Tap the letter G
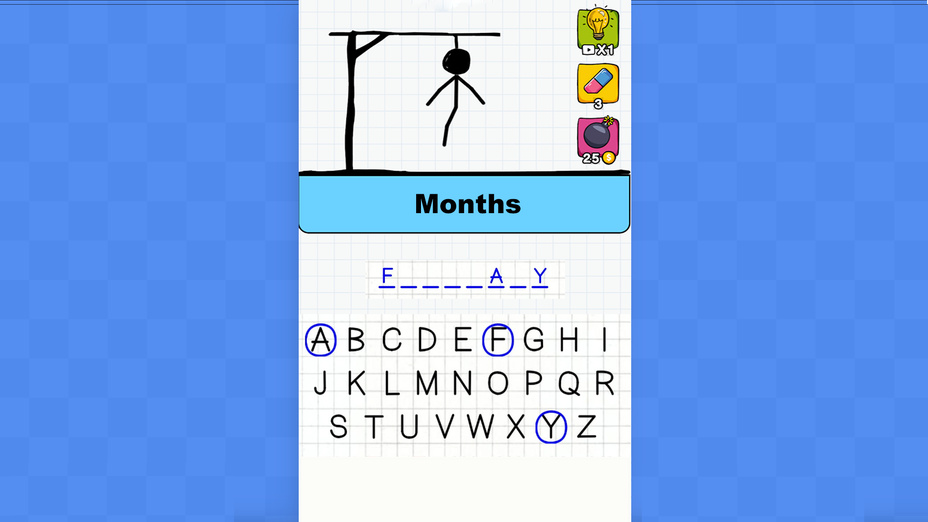 (534, 340)
